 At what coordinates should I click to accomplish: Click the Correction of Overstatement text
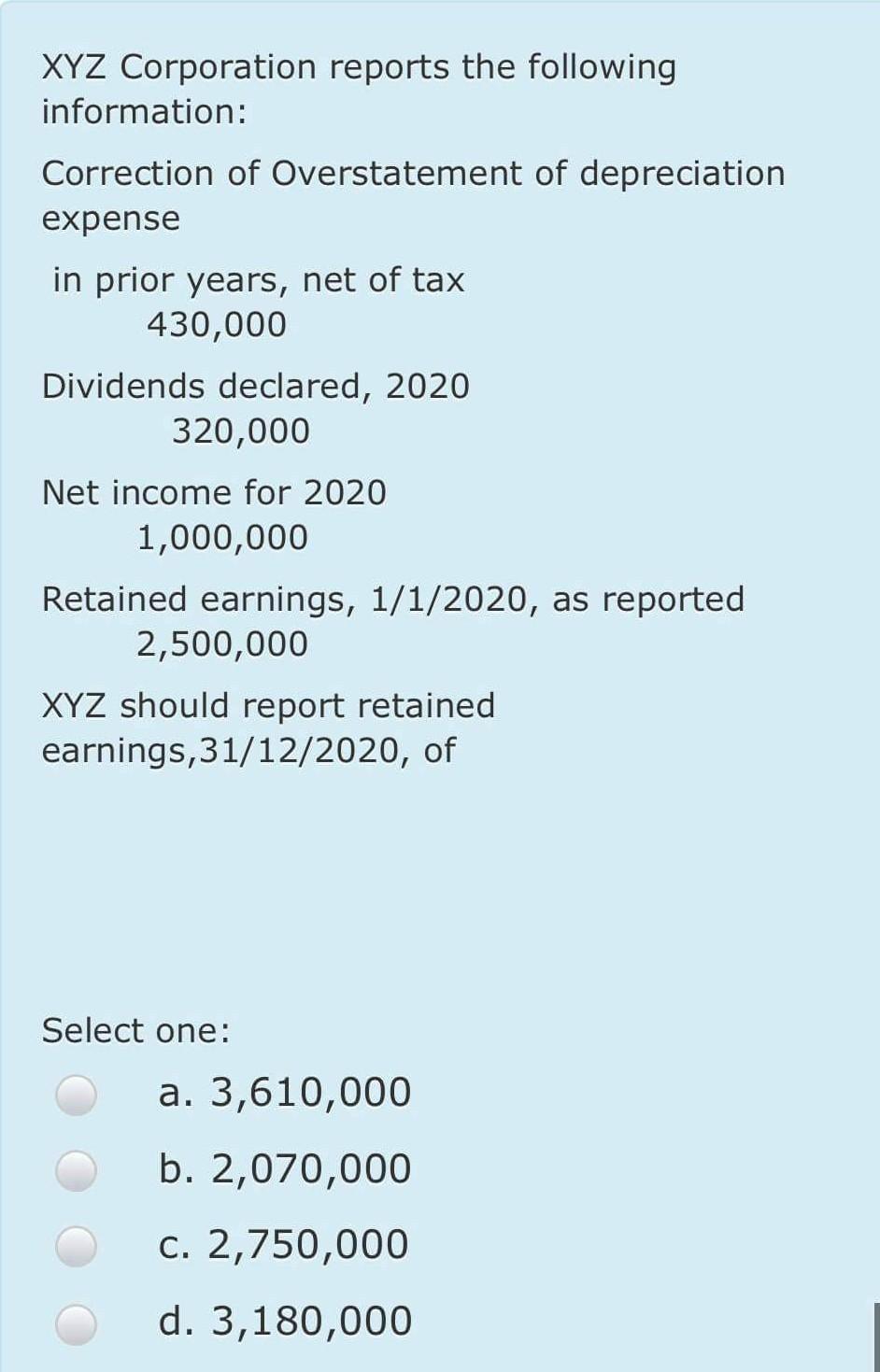coord(412,174)
